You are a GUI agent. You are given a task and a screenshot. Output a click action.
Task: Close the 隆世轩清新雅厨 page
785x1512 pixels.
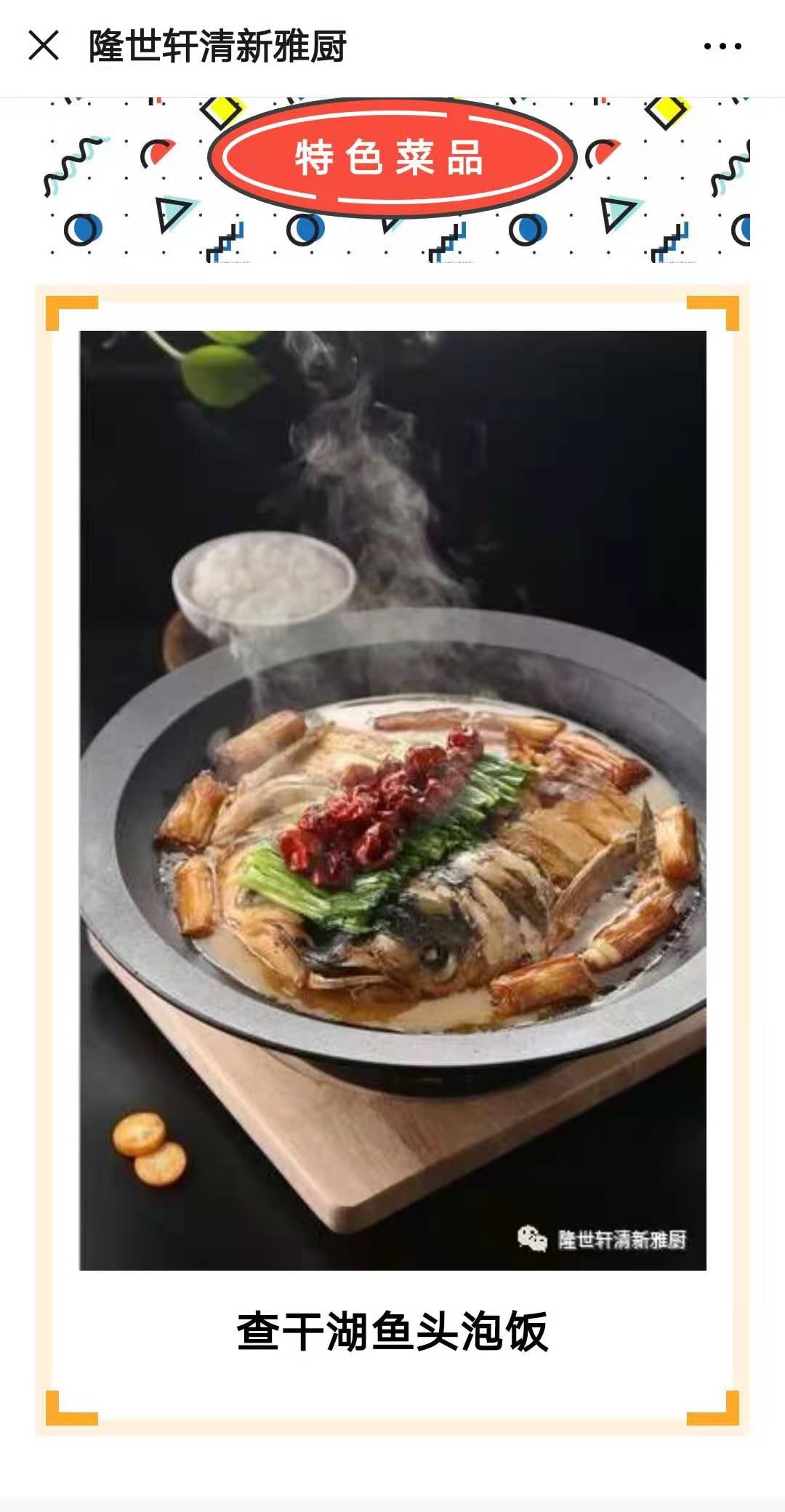pos(44,46)
